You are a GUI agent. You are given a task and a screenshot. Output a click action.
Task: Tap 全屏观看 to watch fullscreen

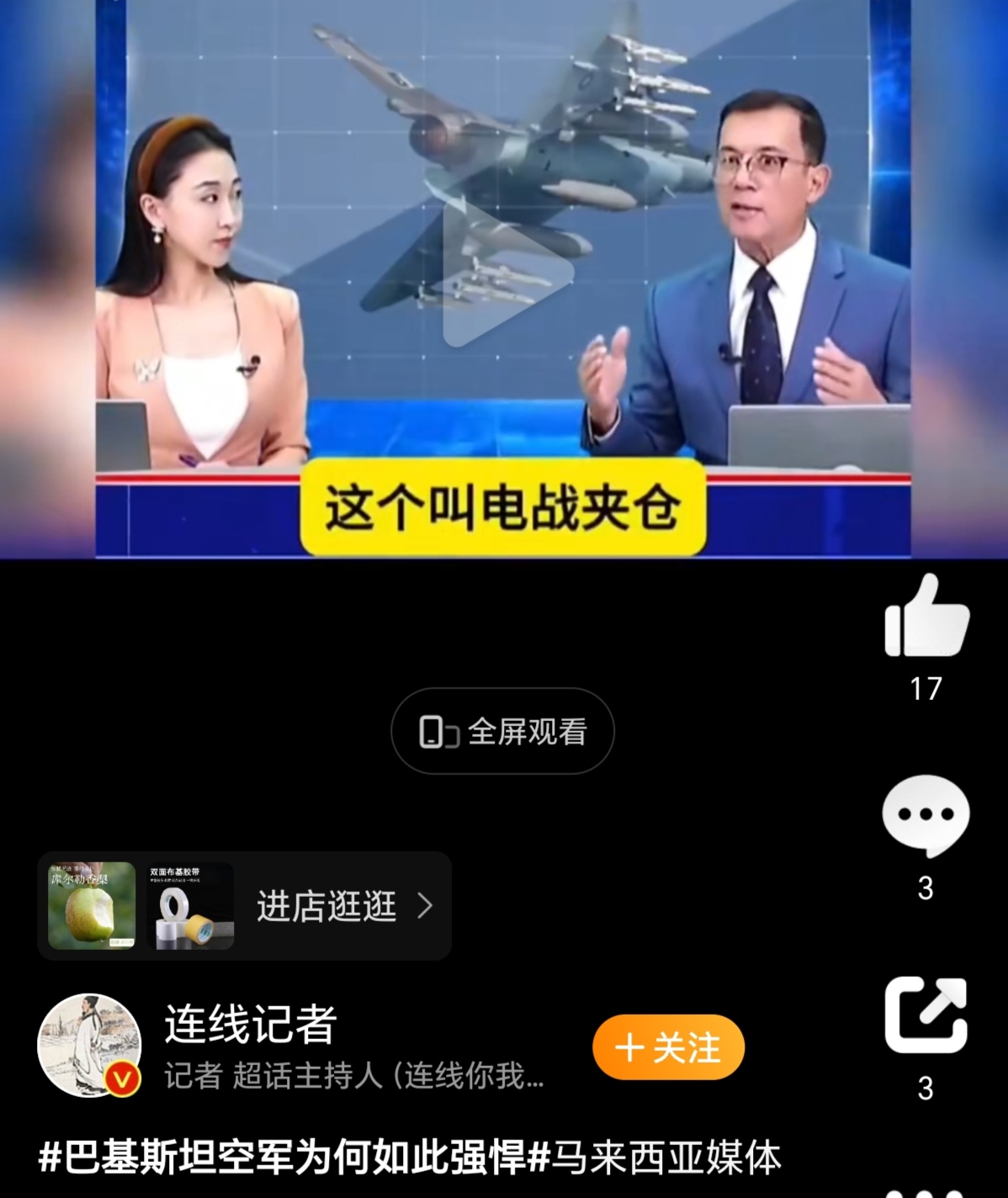(503, 731)
